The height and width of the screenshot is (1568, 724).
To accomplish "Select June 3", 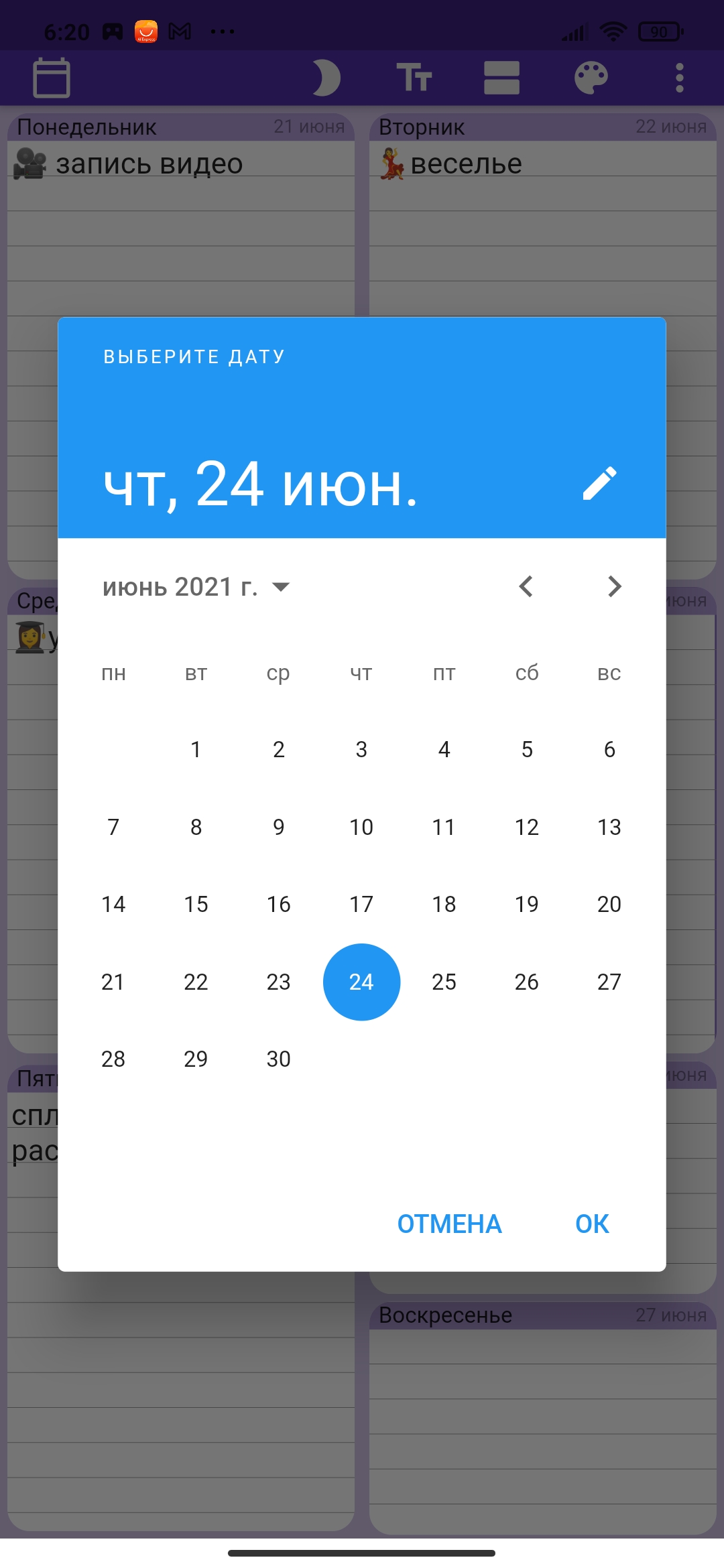I will [361, 749].
